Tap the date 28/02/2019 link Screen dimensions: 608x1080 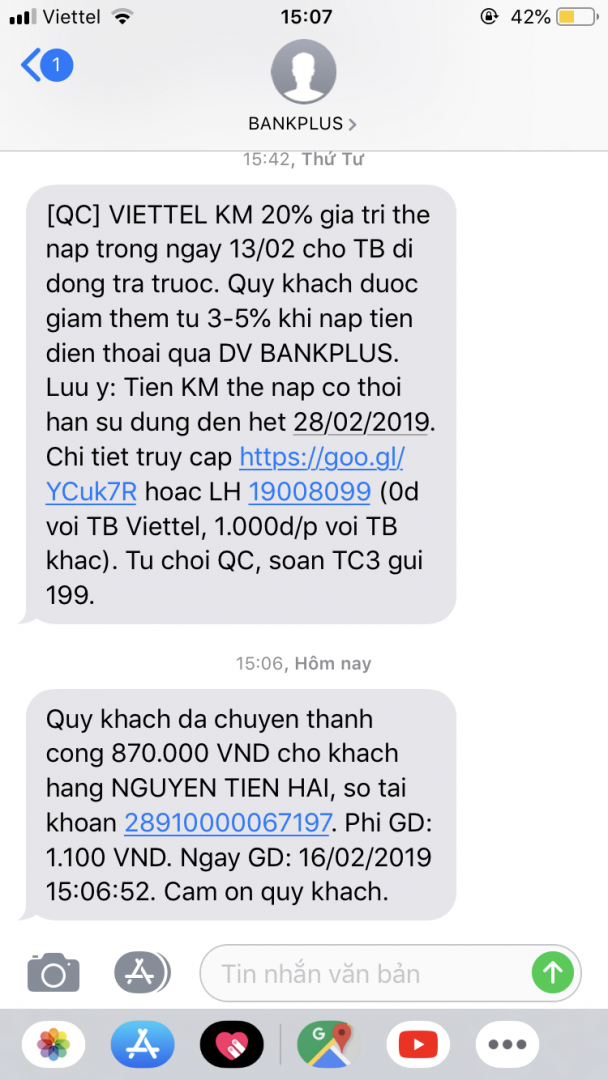pos(360,424)
